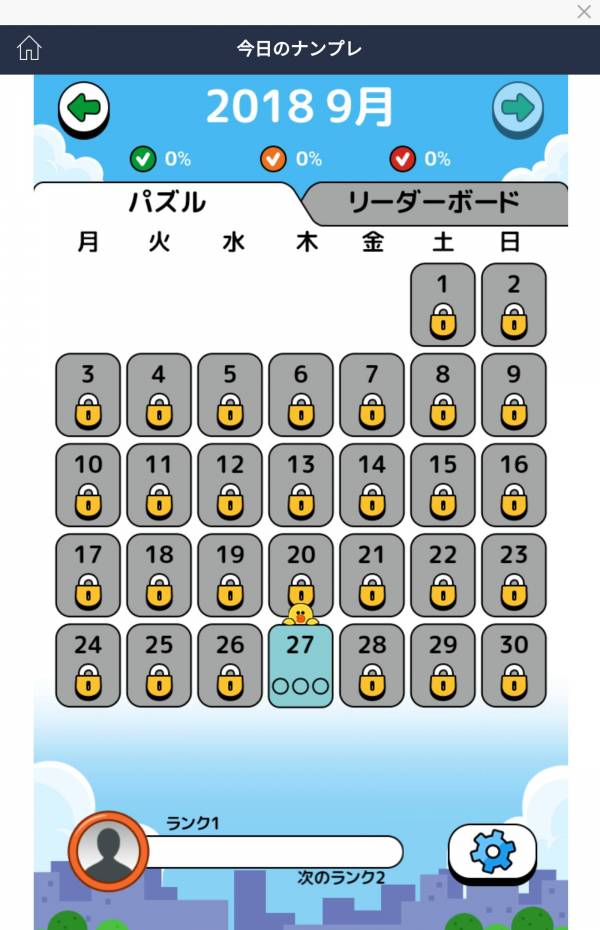Close the window with the X

pyautogui.click(x=584, y=11)
